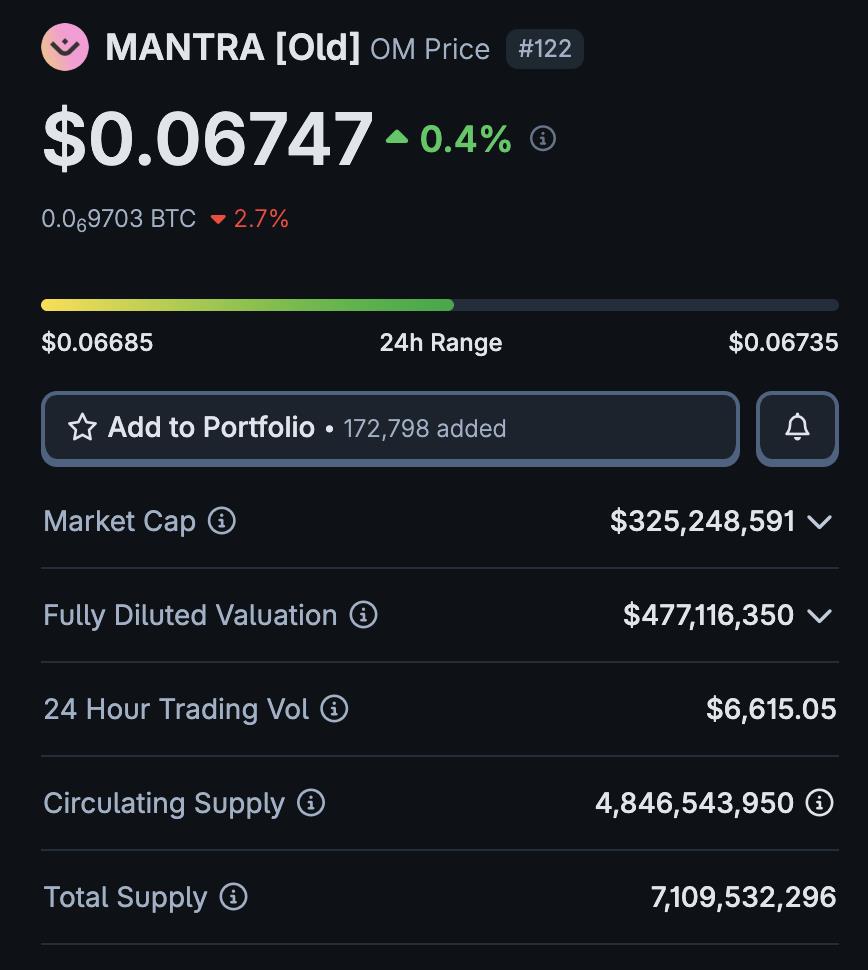Click the Market Cap info icon

click(x=224, y=521)
